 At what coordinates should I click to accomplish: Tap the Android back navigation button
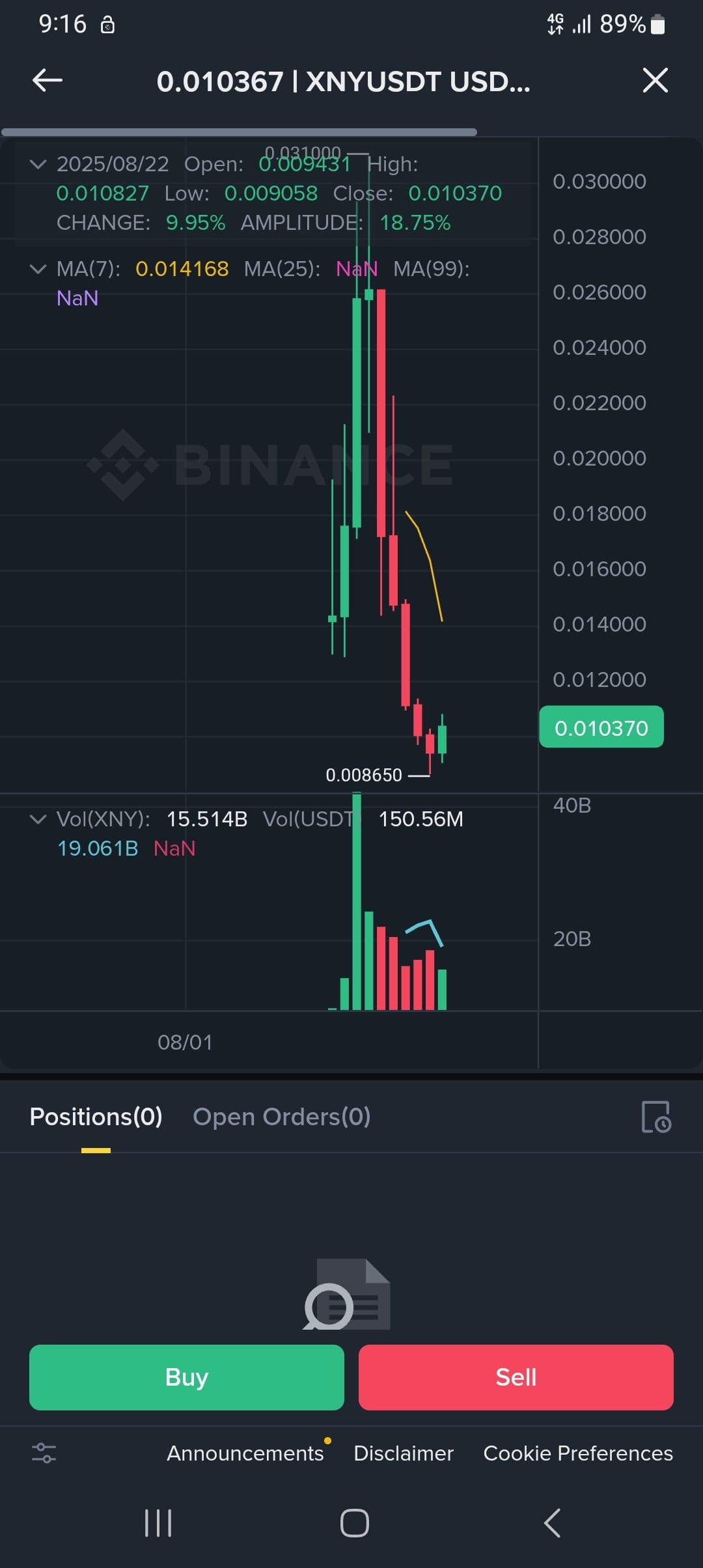pos(550,1523)
